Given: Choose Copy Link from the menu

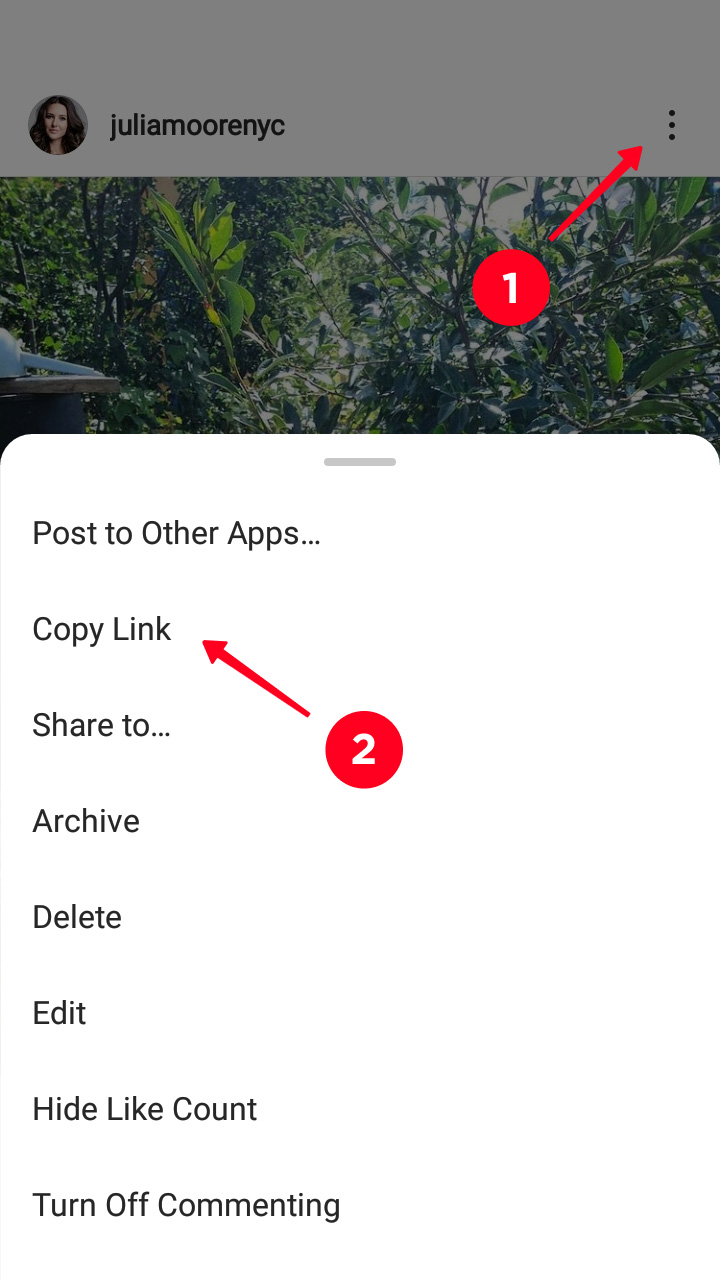Looking at the screenshot, I should (x=102, y=629).
